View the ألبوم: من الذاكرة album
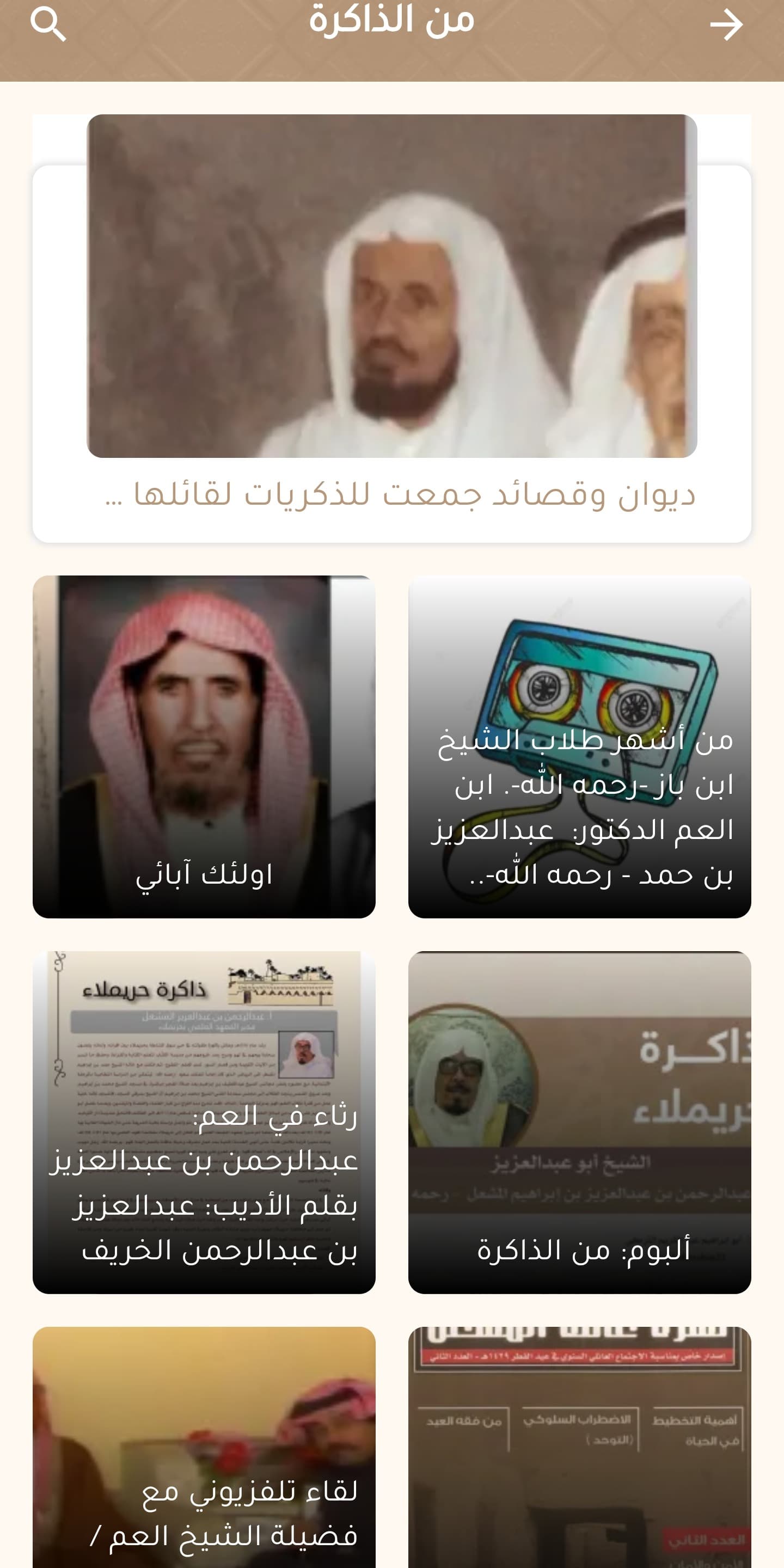 (x=579, y=1122)
